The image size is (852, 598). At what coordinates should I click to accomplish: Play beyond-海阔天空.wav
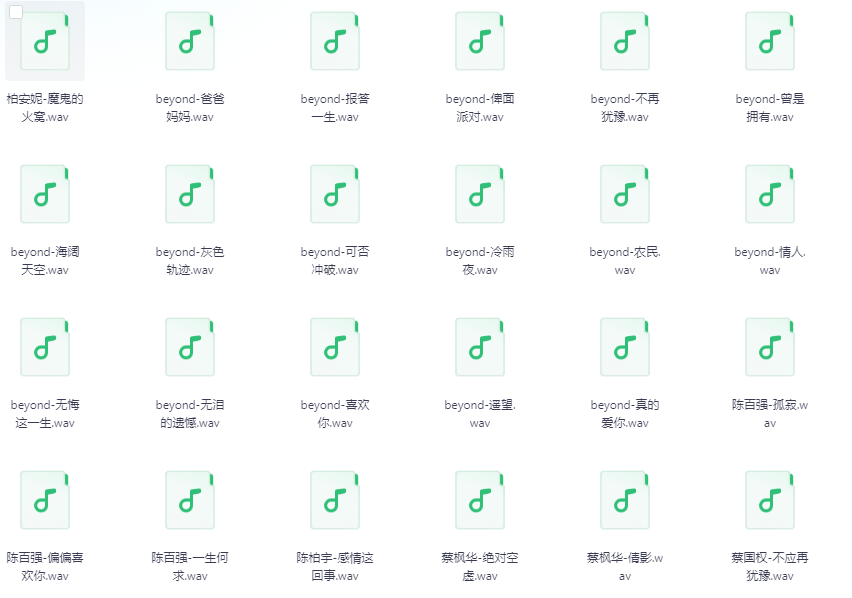pos(45,194)
